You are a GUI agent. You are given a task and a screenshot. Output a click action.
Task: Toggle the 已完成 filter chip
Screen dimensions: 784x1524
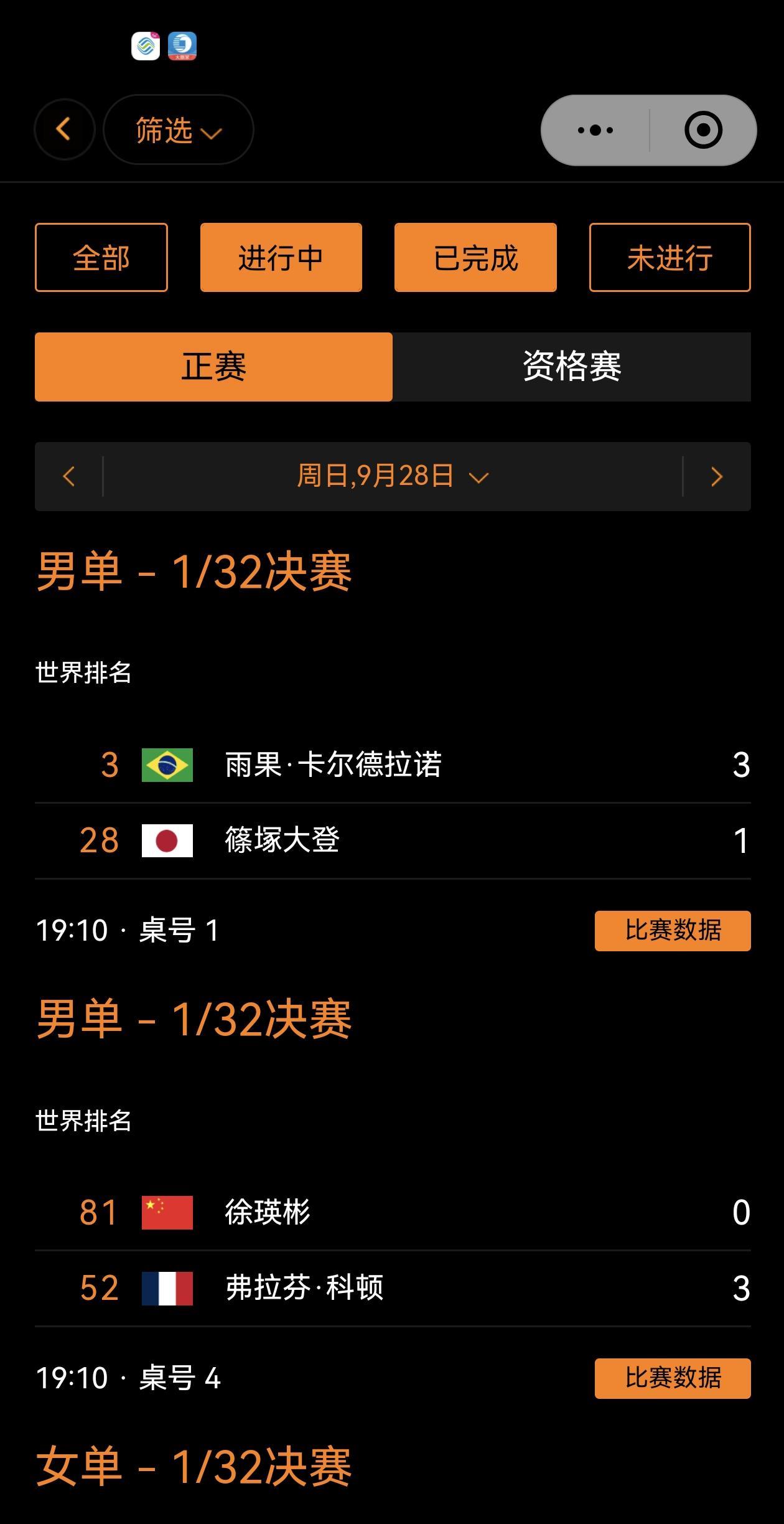(475, 258)
